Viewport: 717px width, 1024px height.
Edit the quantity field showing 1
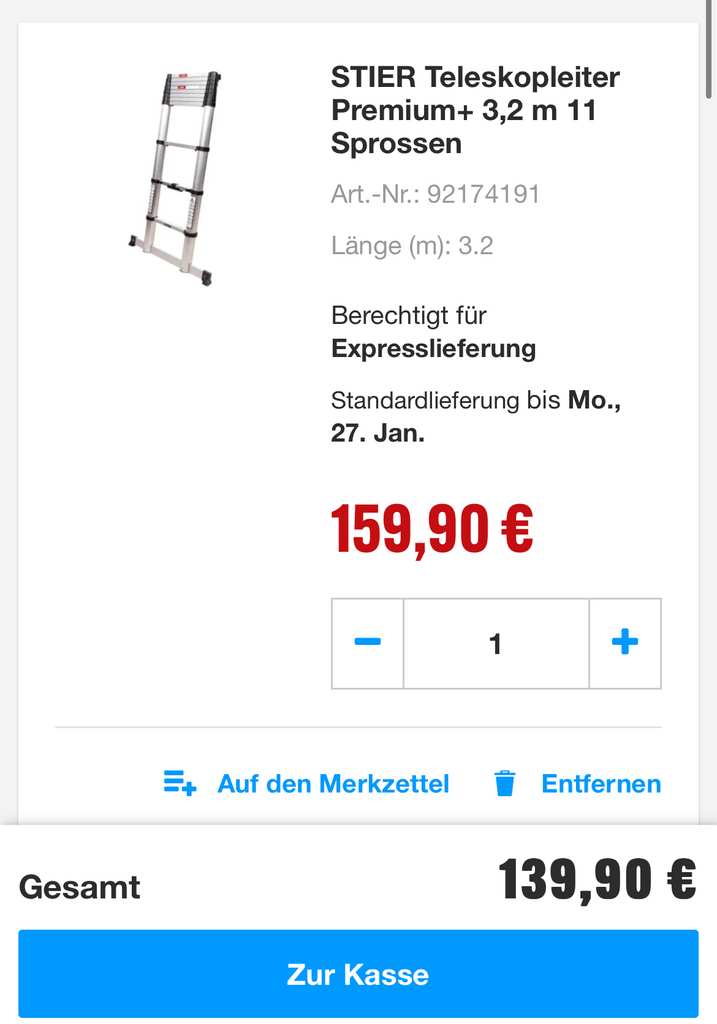pyautogui.click(x=496, y=643)
